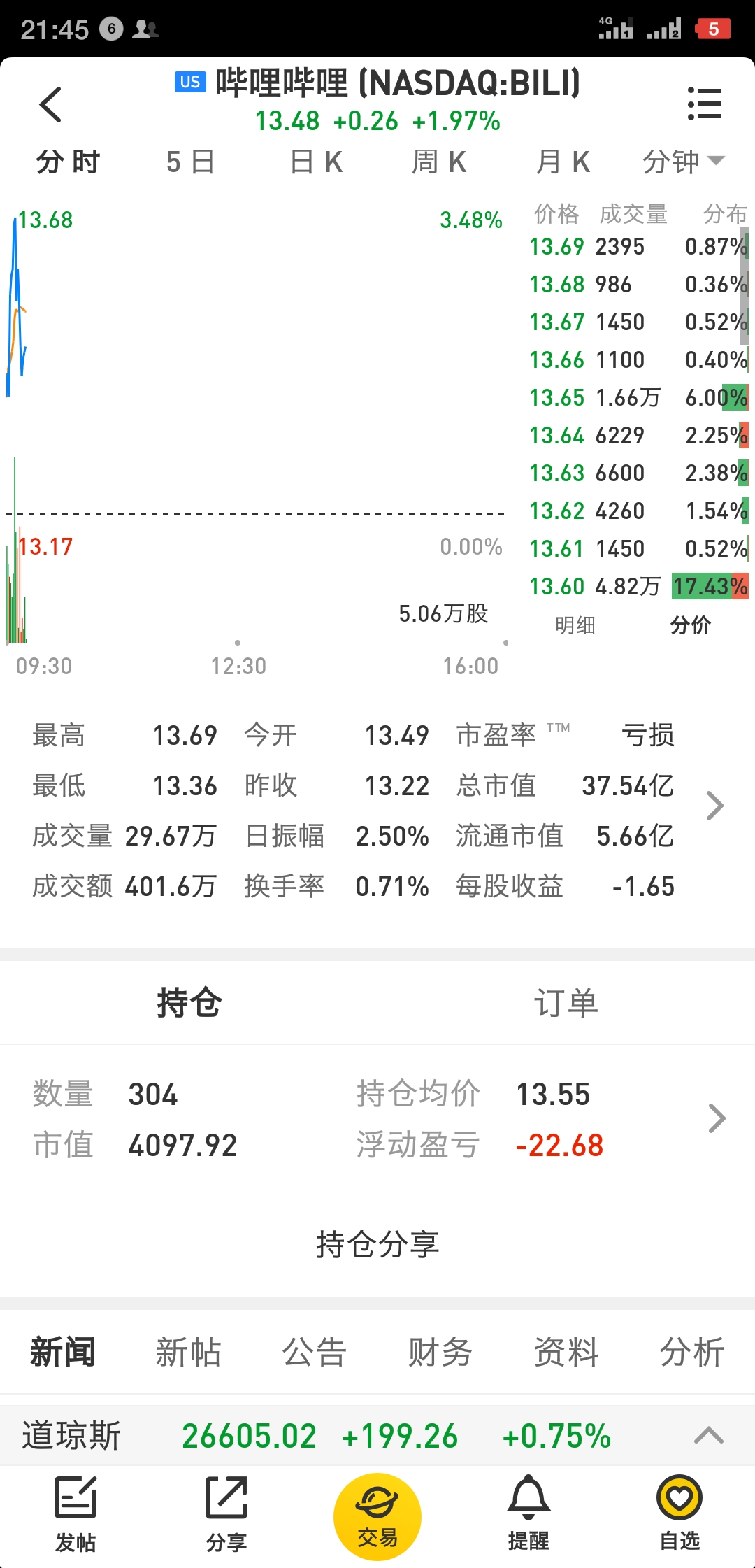Switch to the 5日 chart tab
The image size is (755, 1568).
click(x=190, y=162)
